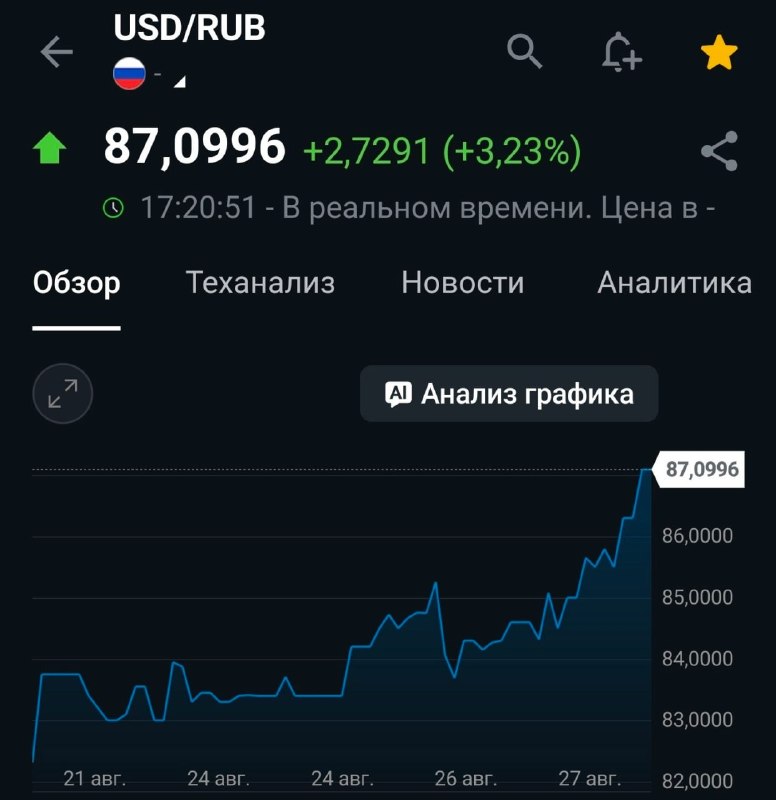Go back using the arrow

tap(57, 52)
